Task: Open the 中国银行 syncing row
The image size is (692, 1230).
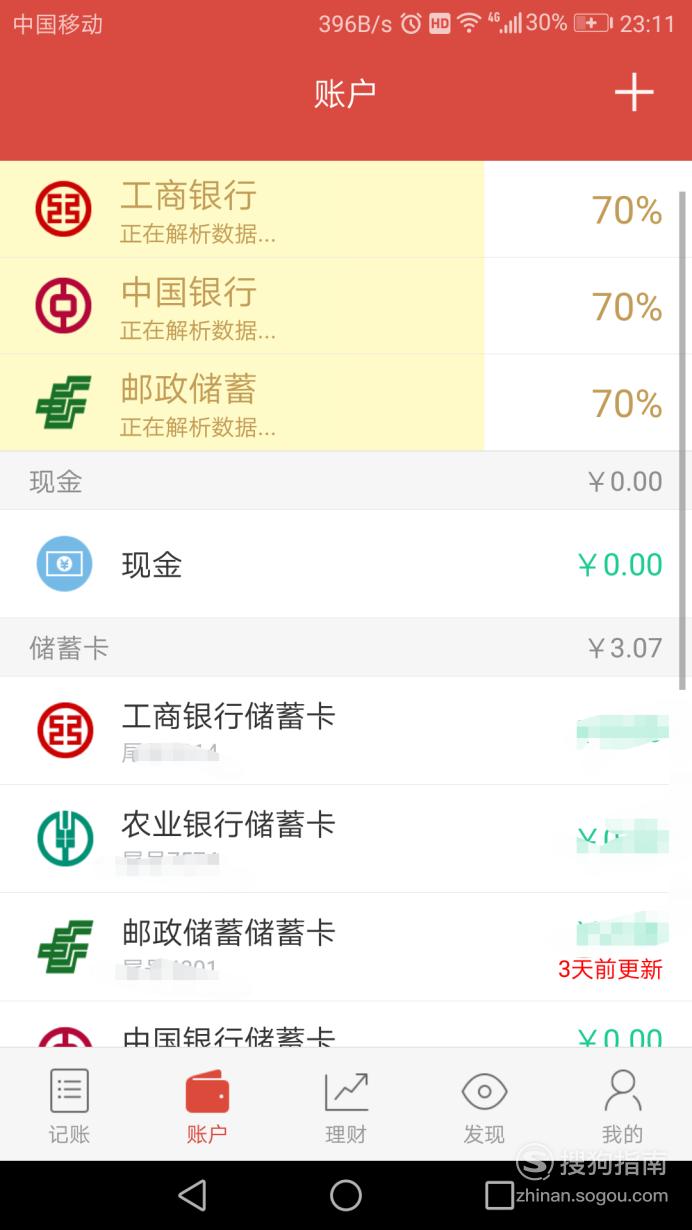Action: (346, 306)
